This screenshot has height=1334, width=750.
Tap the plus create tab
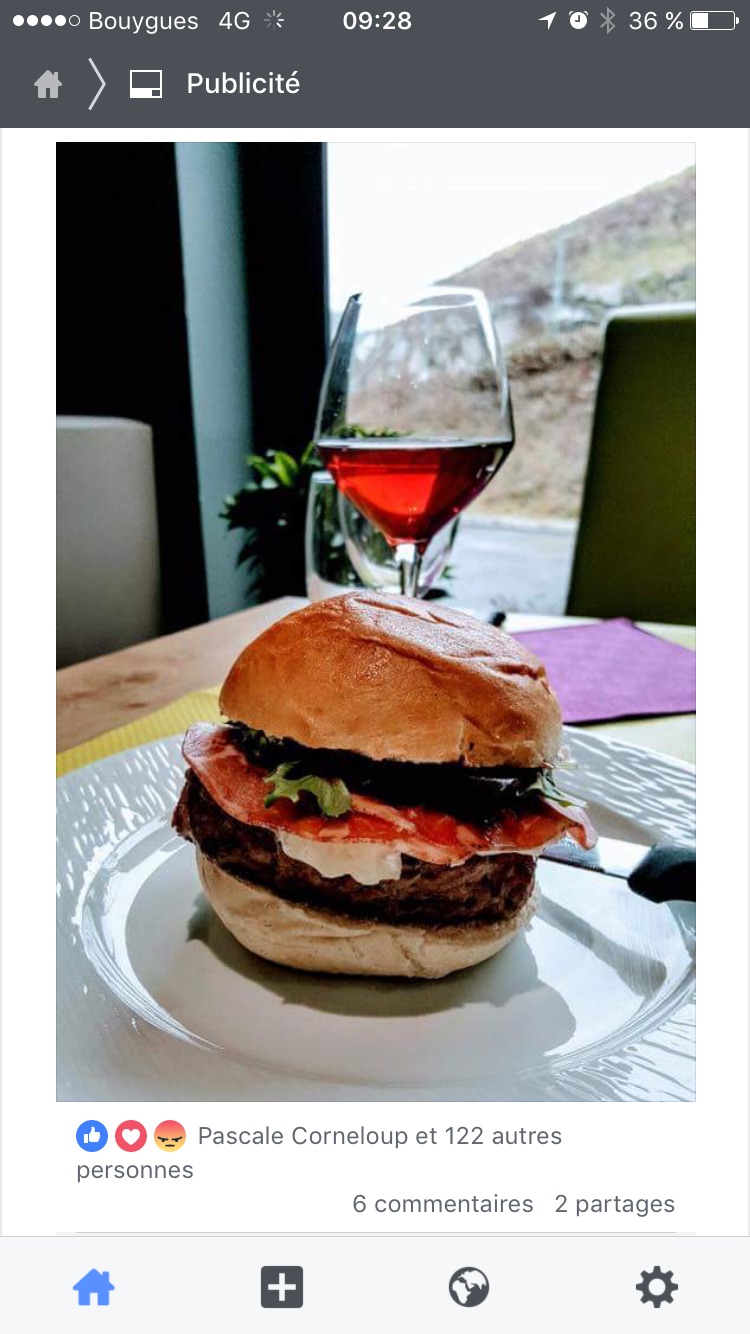pos(281,1287)
